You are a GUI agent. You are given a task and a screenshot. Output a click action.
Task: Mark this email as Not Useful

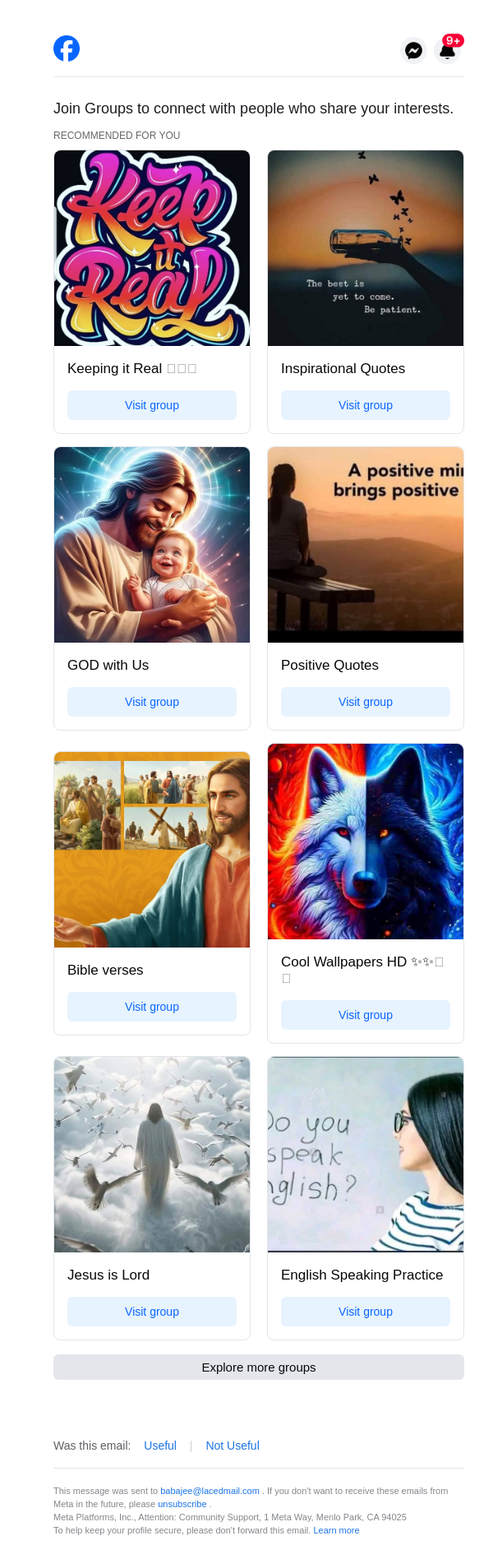pos(233,1446)
